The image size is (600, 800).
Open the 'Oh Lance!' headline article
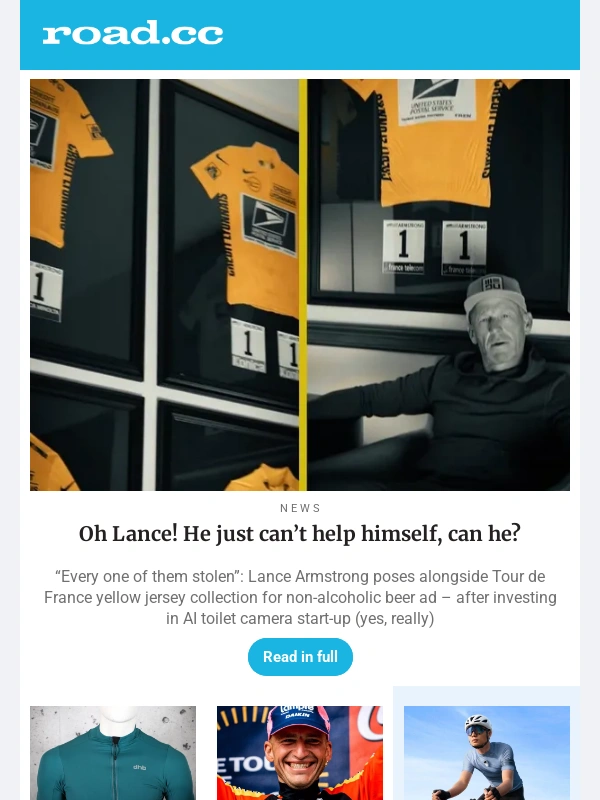(300, 534)
